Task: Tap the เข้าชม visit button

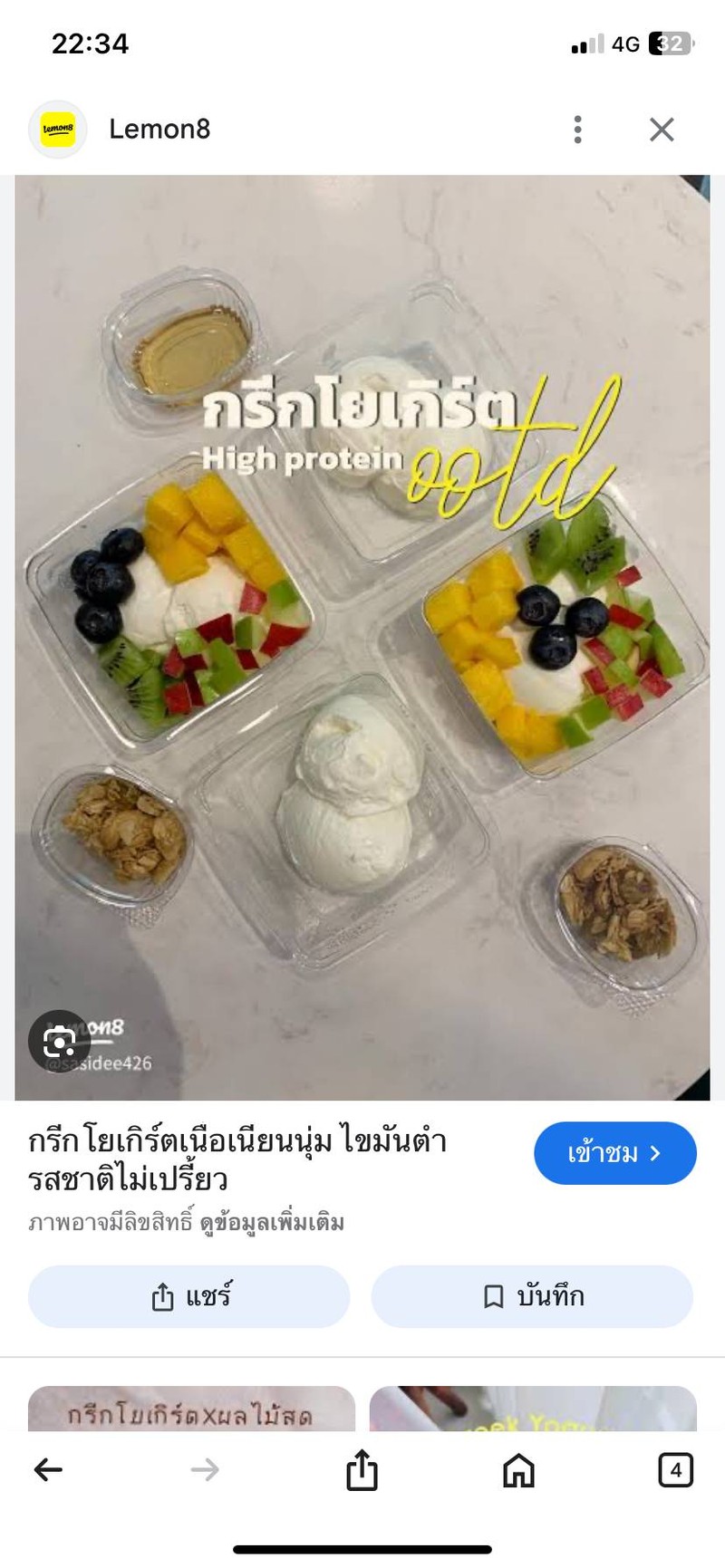Action: (614, 1153)
